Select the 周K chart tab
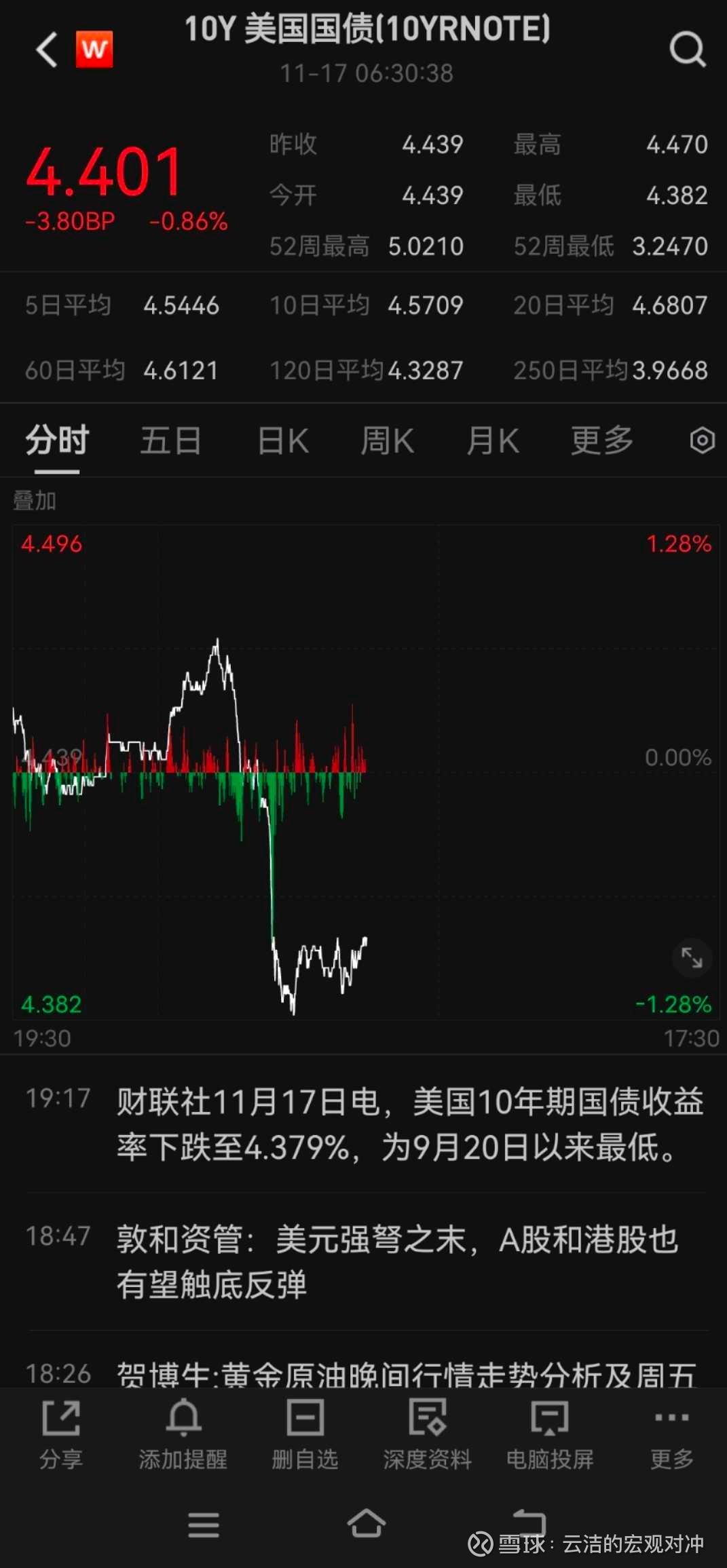727x1568 pixels. coord(387,441)
